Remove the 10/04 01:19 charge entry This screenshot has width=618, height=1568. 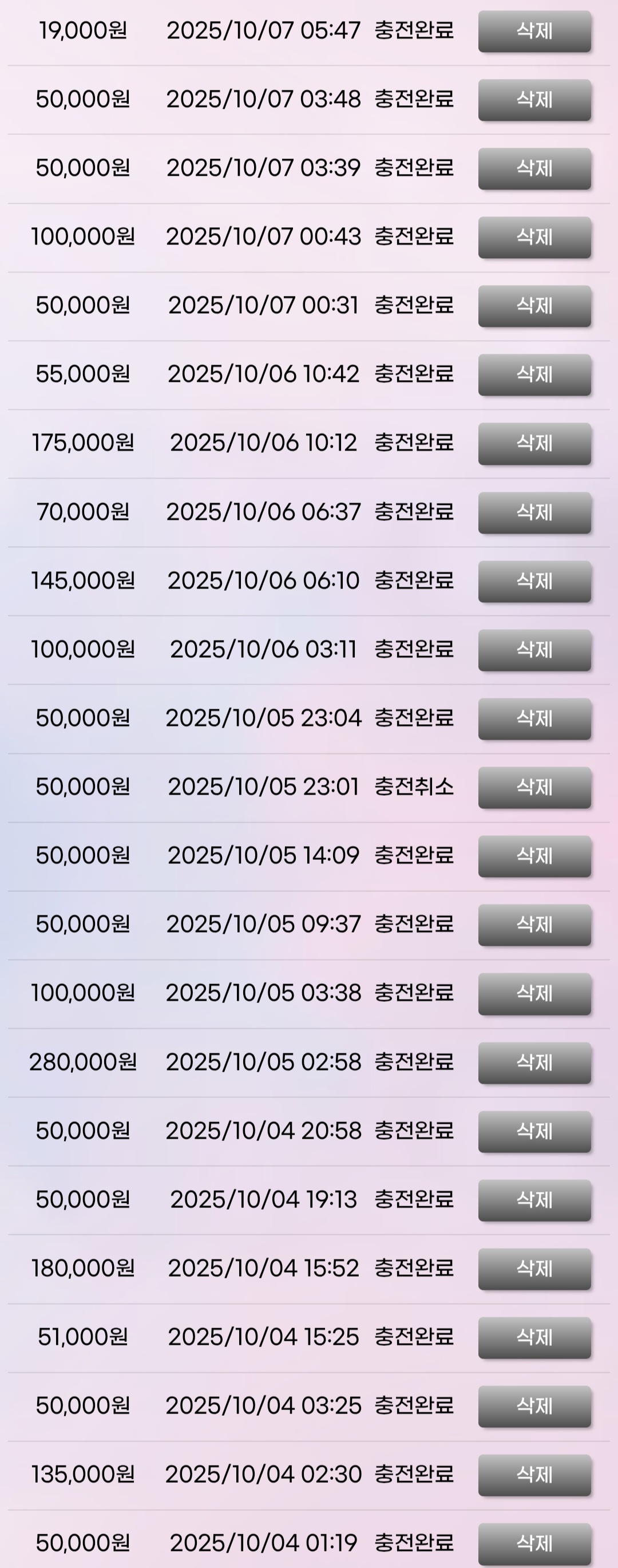534,1545
